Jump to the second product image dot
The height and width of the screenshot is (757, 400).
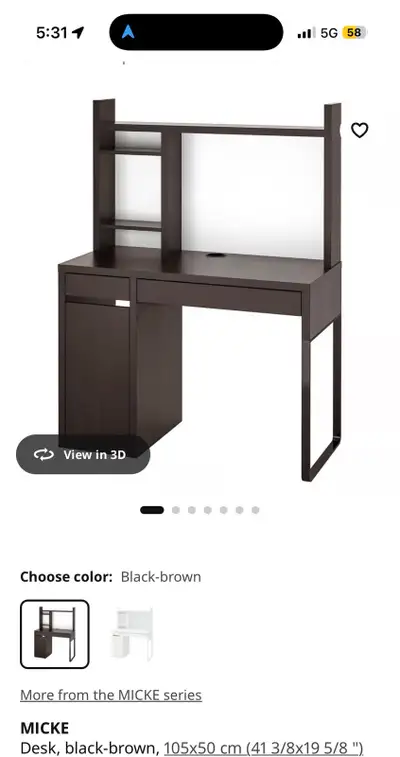point(176,510)
